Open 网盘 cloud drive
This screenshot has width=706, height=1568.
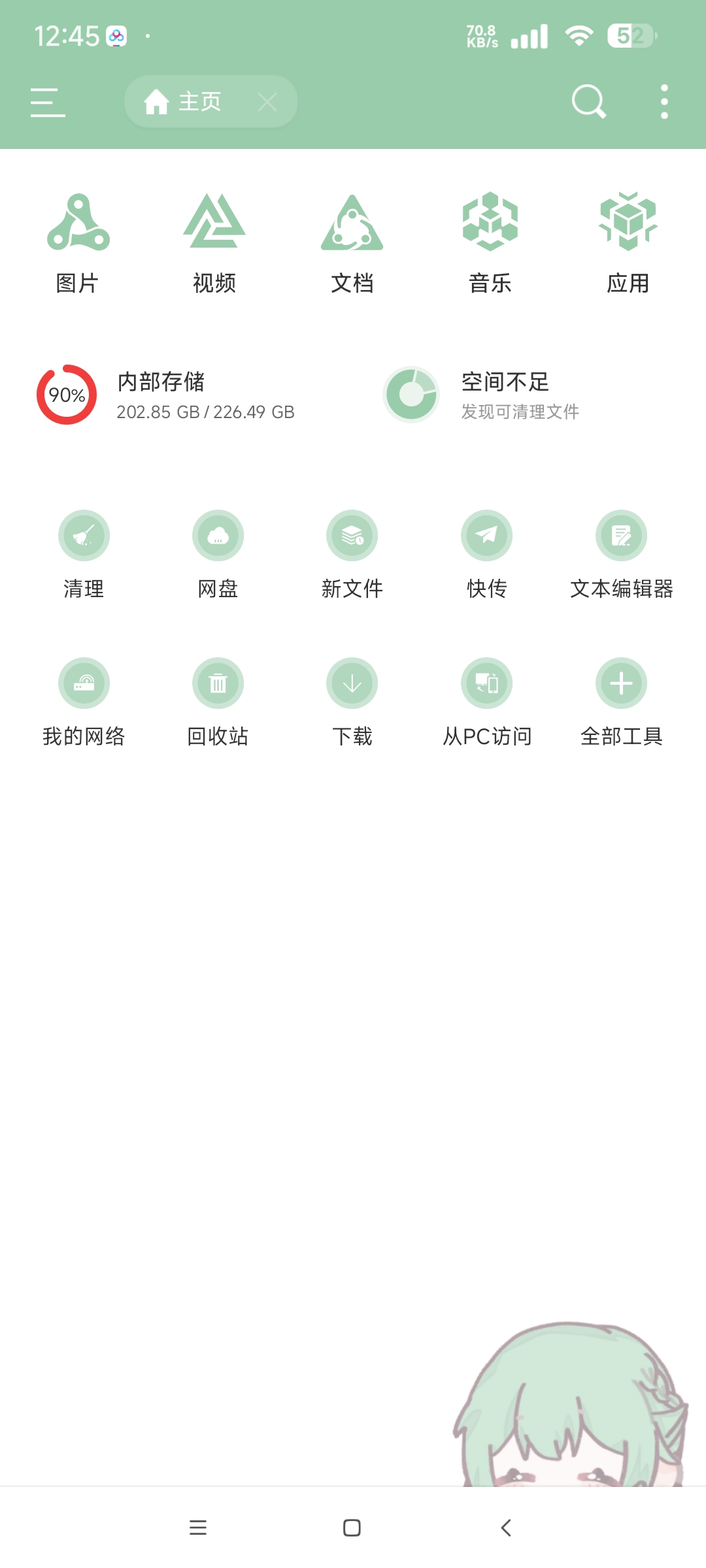[x=218, y=553]
